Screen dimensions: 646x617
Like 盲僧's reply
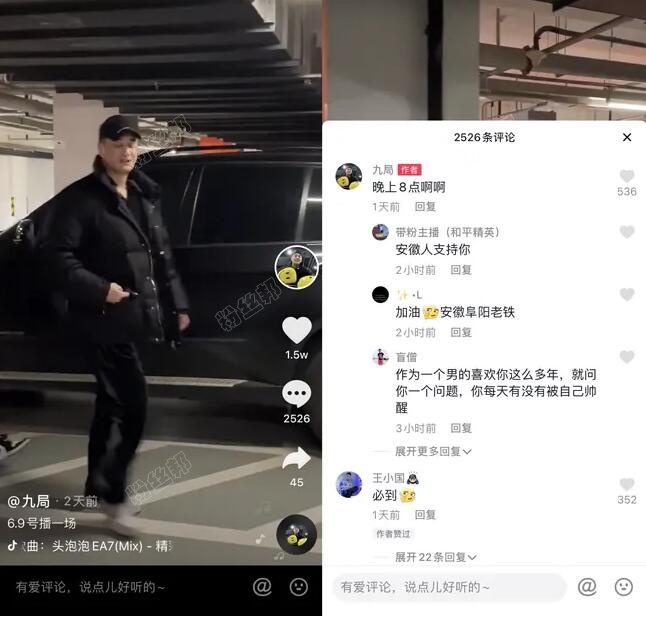pyautogui.click(x=627, y=357)
